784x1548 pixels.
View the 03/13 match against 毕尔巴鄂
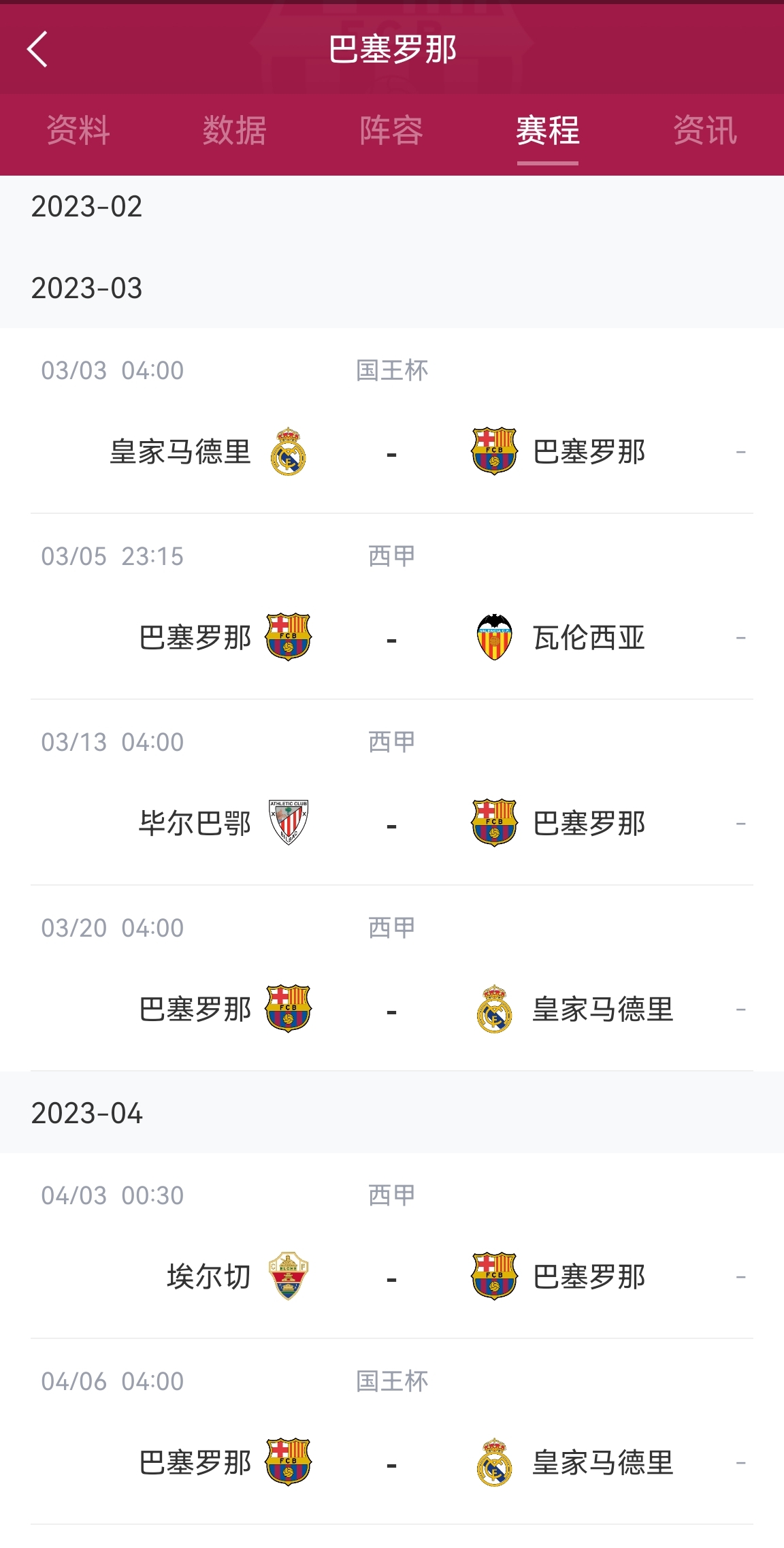click(392, 792)
